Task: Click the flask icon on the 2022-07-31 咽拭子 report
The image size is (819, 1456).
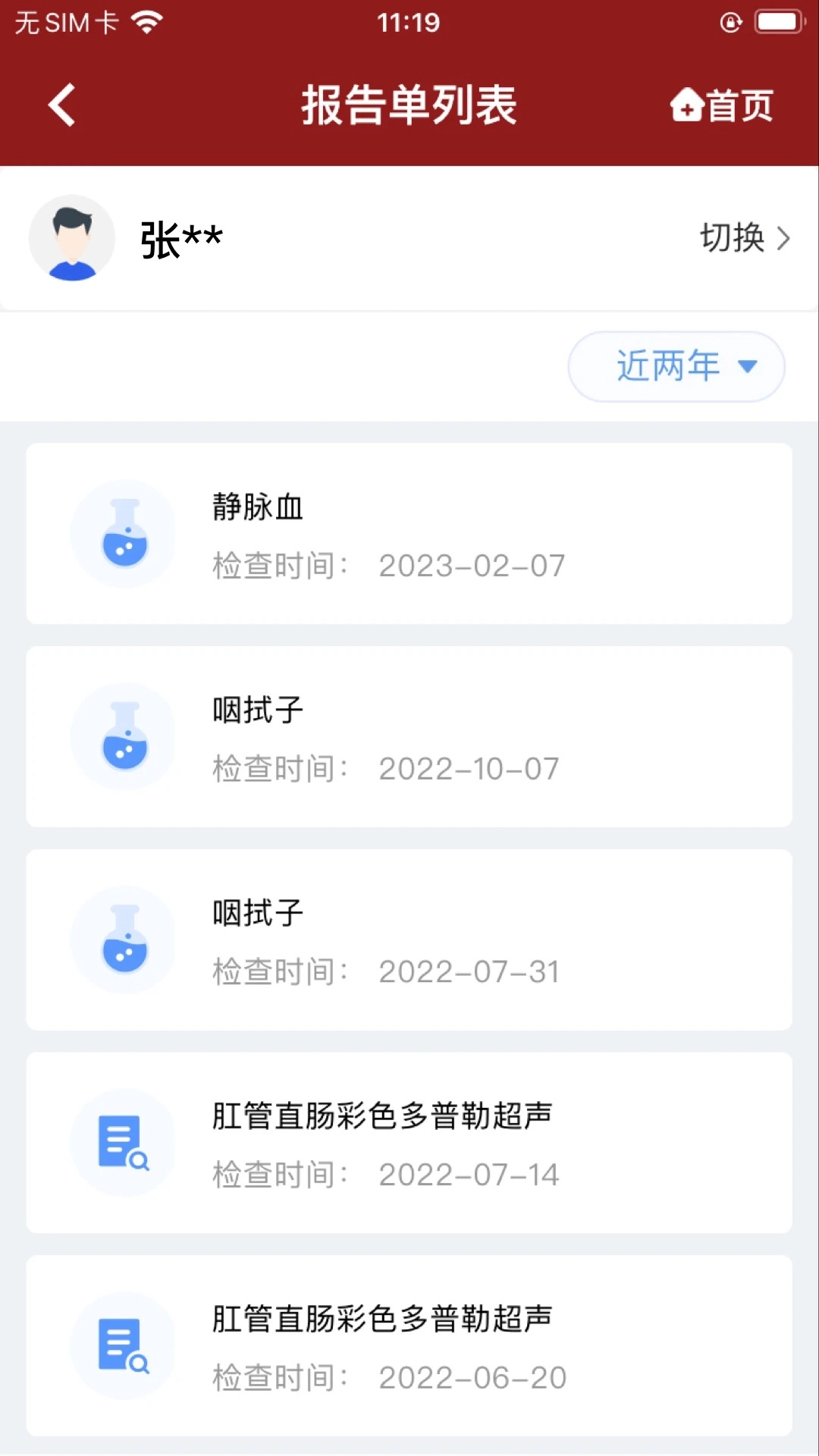Action: [x=124, y=940]
